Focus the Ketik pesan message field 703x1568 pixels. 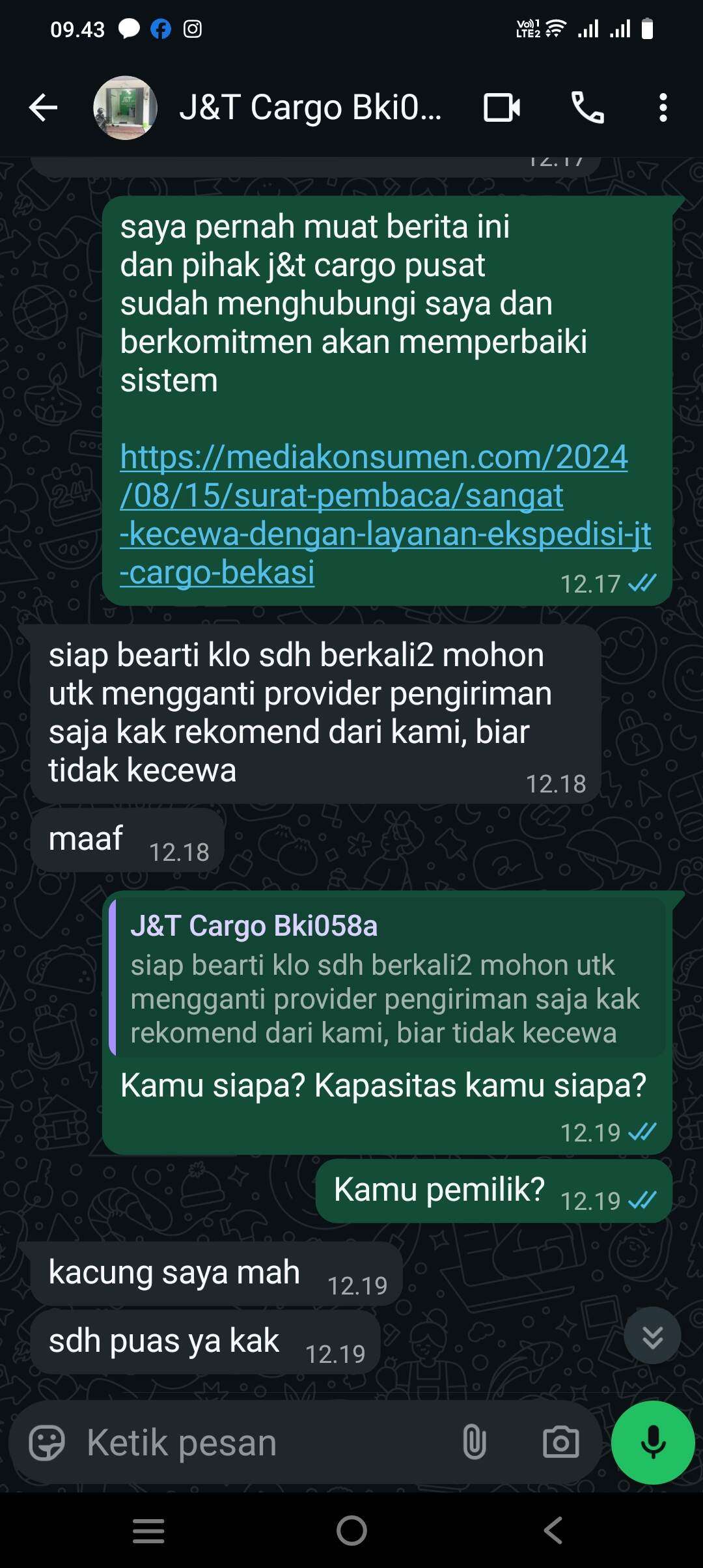[260, 1443]
